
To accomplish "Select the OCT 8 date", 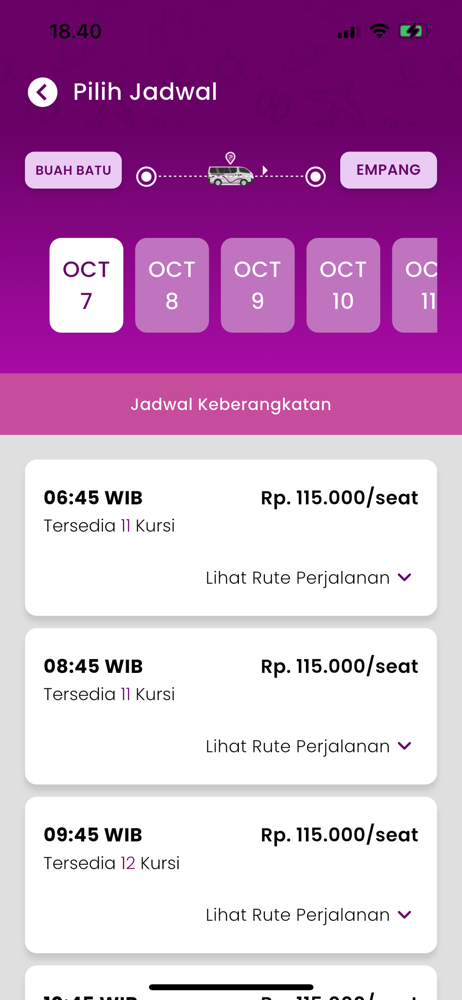I will tap(172, 285).
